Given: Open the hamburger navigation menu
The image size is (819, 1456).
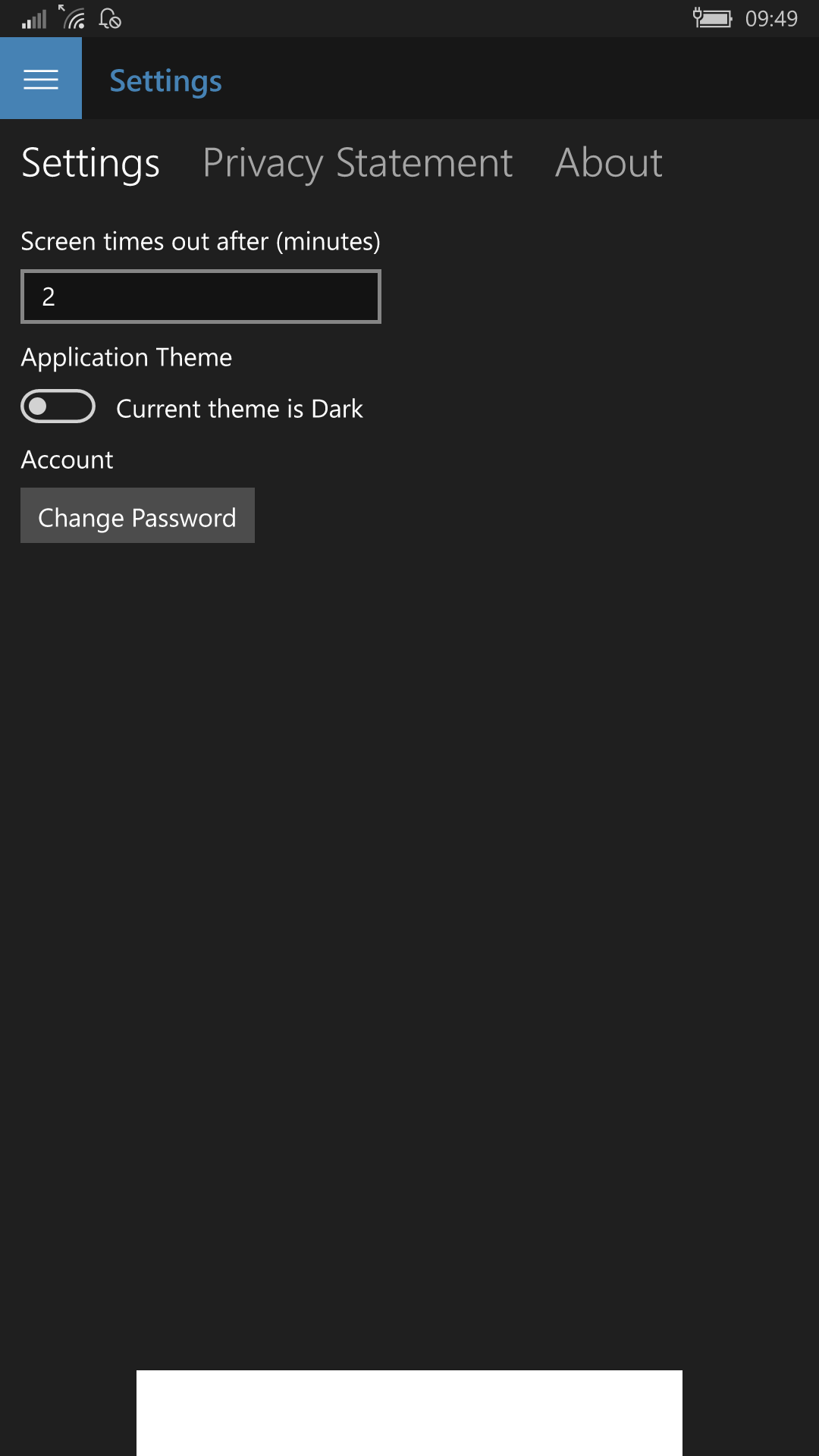Looking at the screenshot, I should [x=41, y=78].
